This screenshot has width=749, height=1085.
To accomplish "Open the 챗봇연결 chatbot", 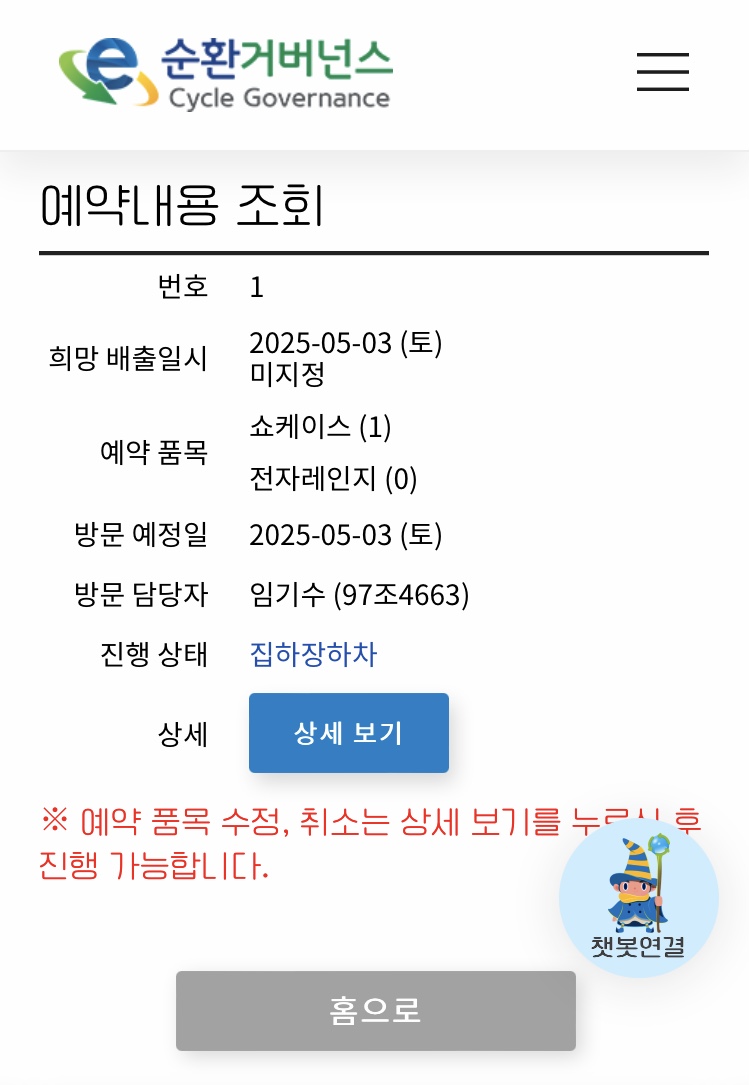I will 638,898.
